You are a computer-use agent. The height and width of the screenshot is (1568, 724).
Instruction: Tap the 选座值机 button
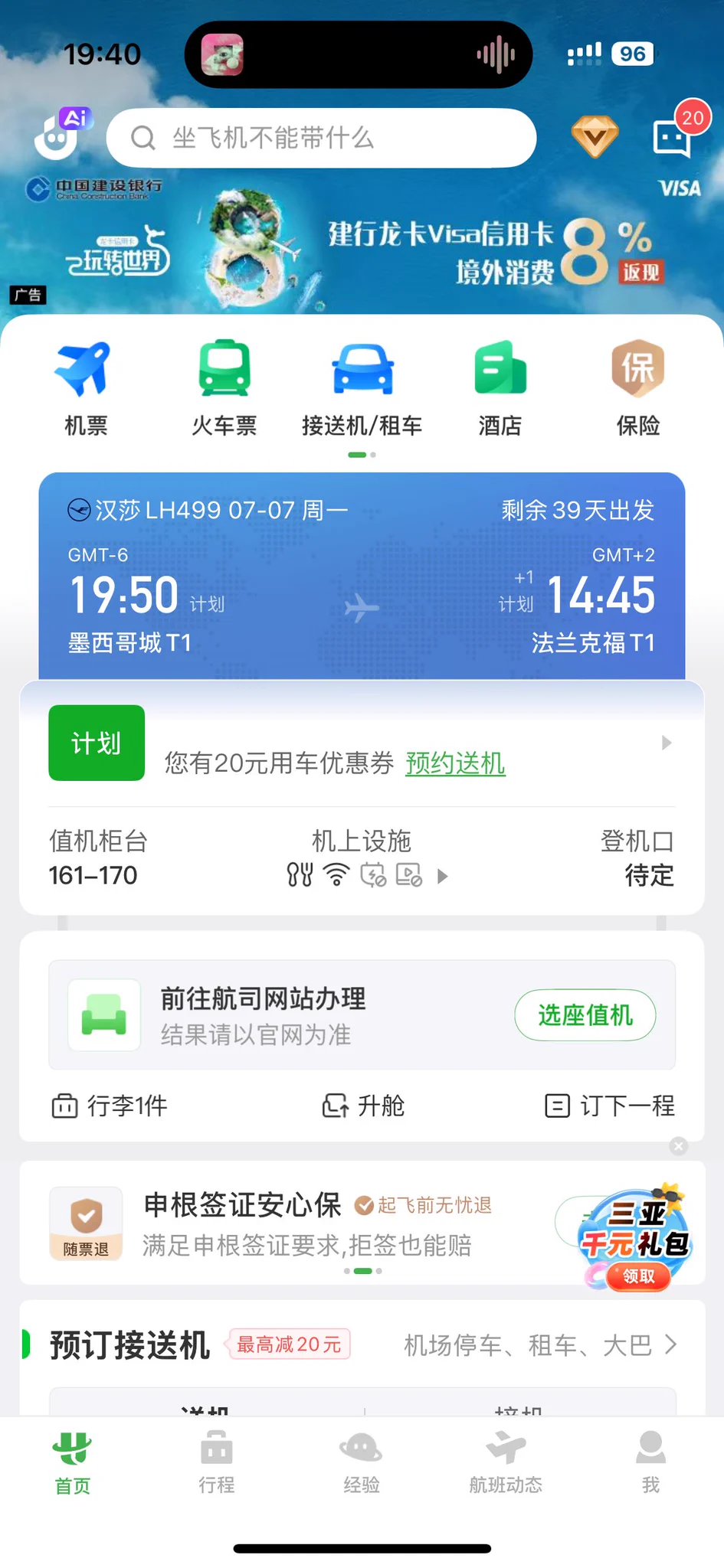[585, 1015]
